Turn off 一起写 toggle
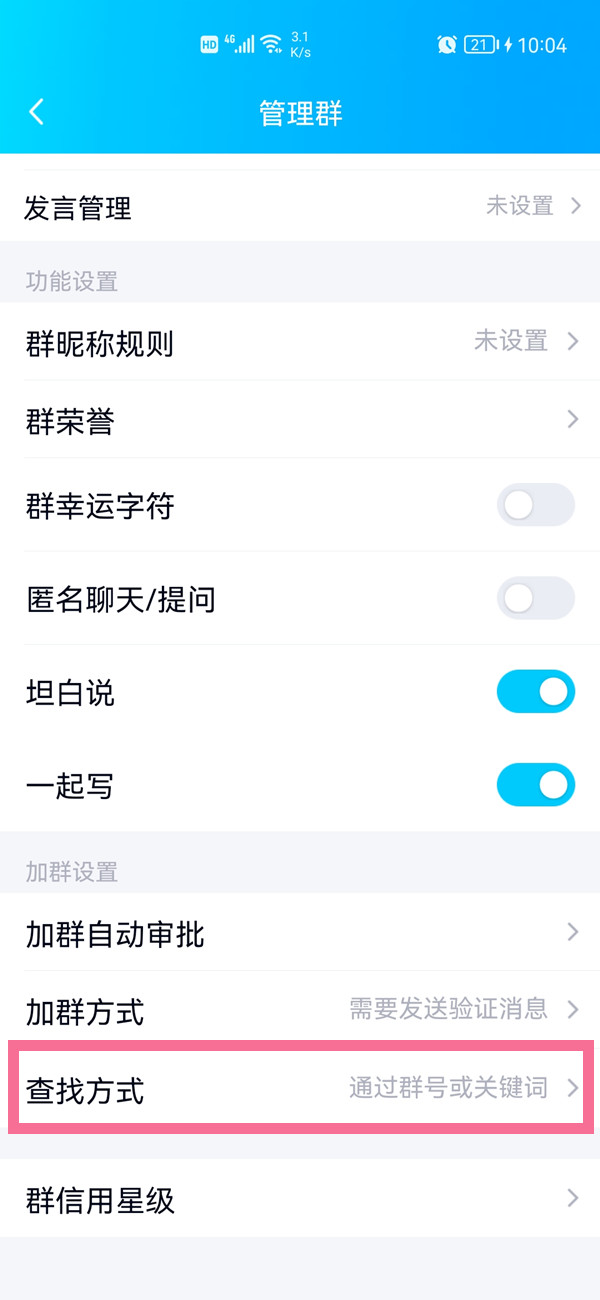Image resolution: width=600 pixels, height=1300 pixels. [x=535, y=786]
